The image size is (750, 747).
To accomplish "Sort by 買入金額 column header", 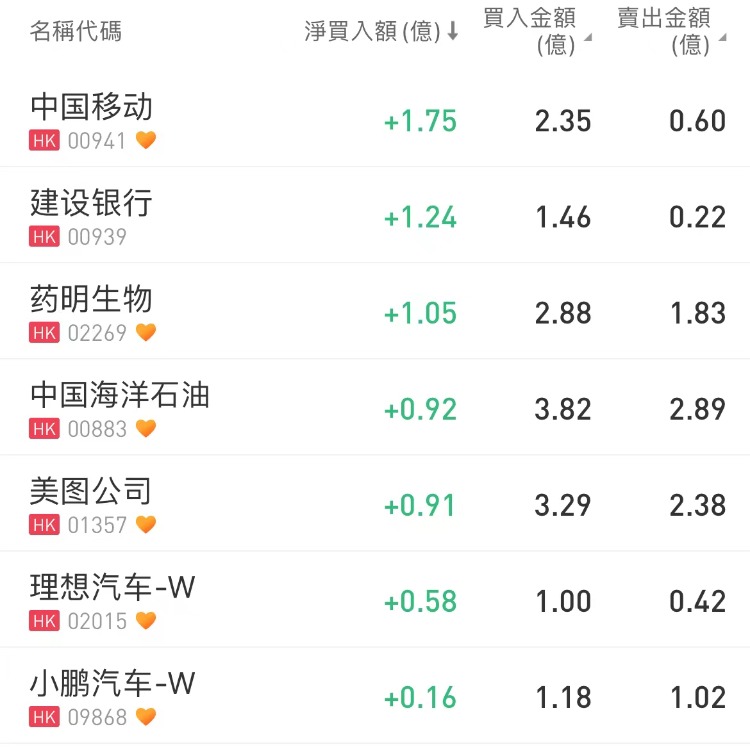I will (x=536, y=31).
